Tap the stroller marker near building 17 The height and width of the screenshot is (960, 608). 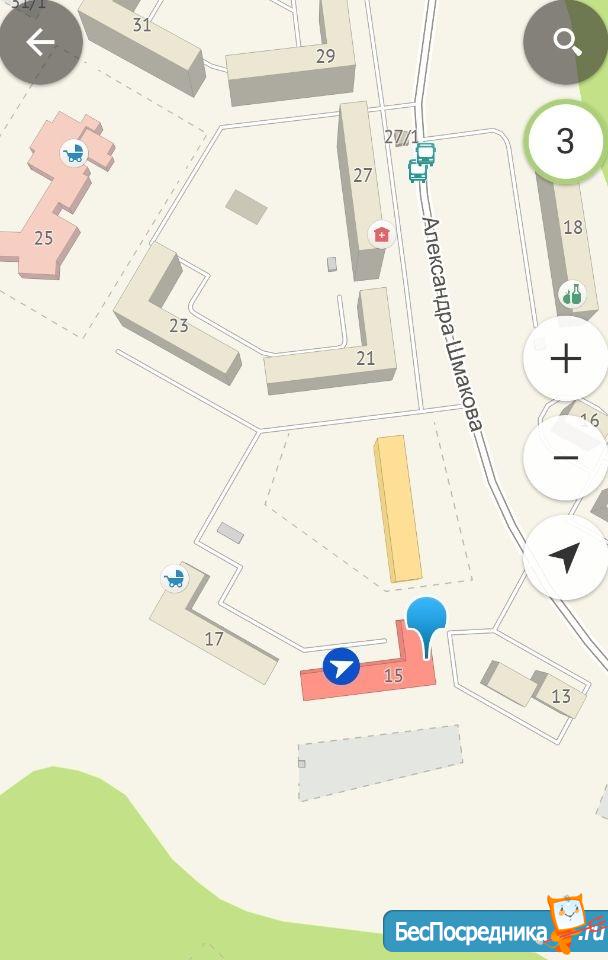tap(174, 578)
